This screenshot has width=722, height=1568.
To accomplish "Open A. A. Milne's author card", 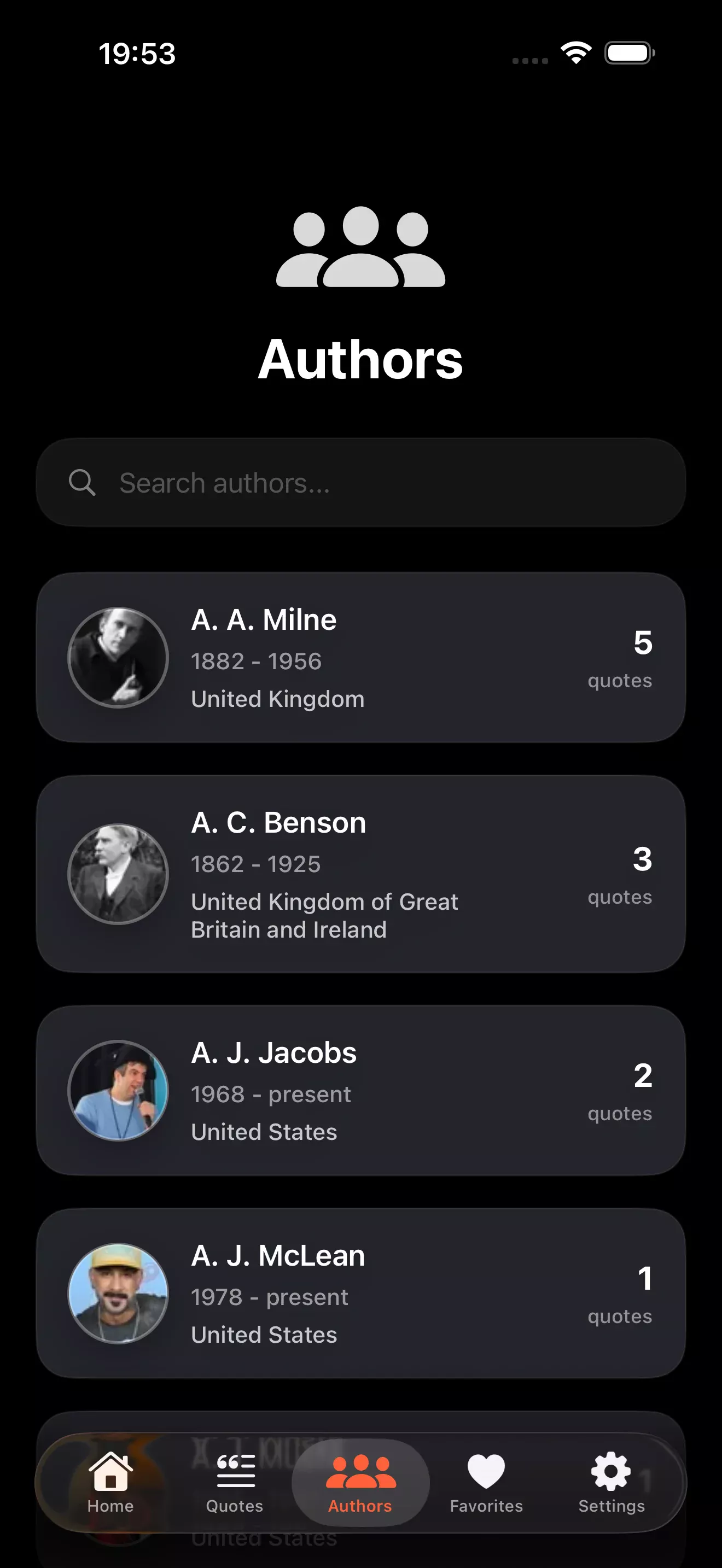I will [x=360, y=657].
